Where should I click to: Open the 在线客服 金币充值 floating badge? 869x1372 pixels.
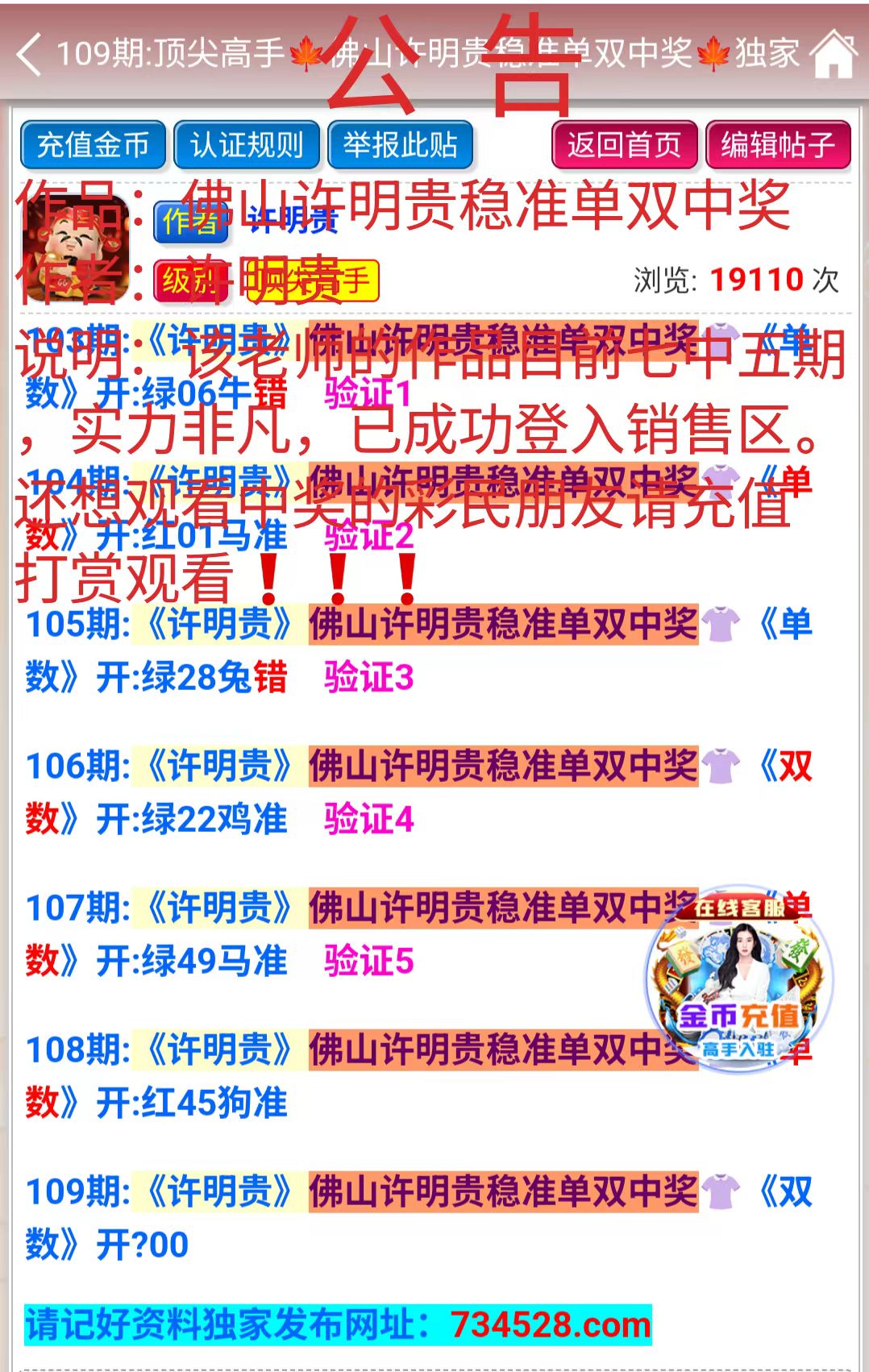[738, 979]
